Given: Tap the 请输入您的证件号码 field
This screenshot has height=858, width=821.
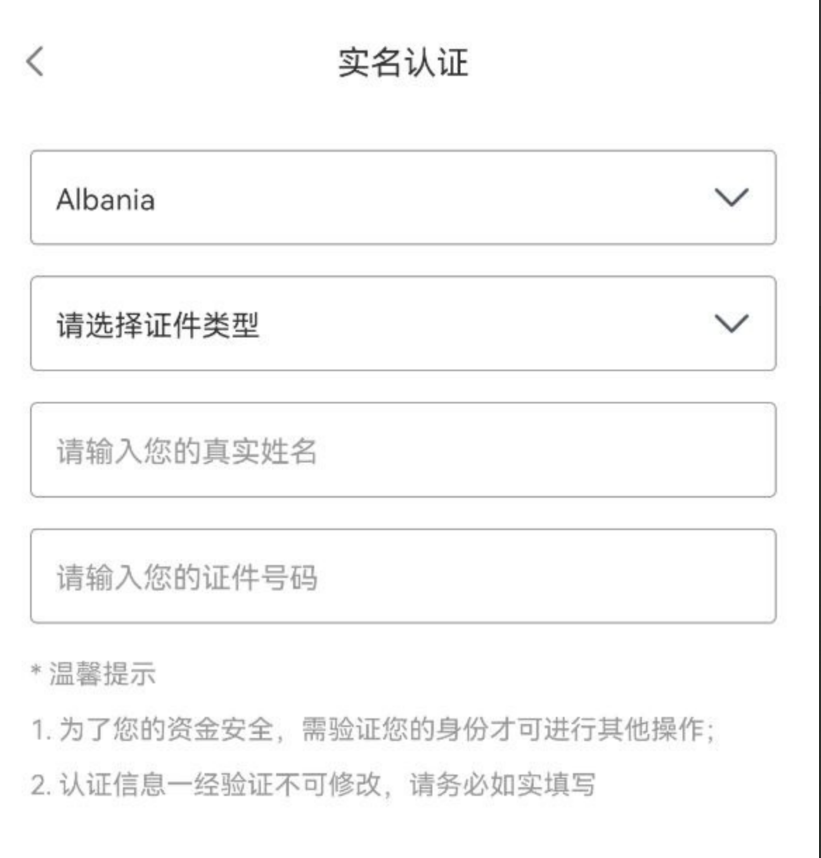Looking at the screenshot, I should click(403, 576).
